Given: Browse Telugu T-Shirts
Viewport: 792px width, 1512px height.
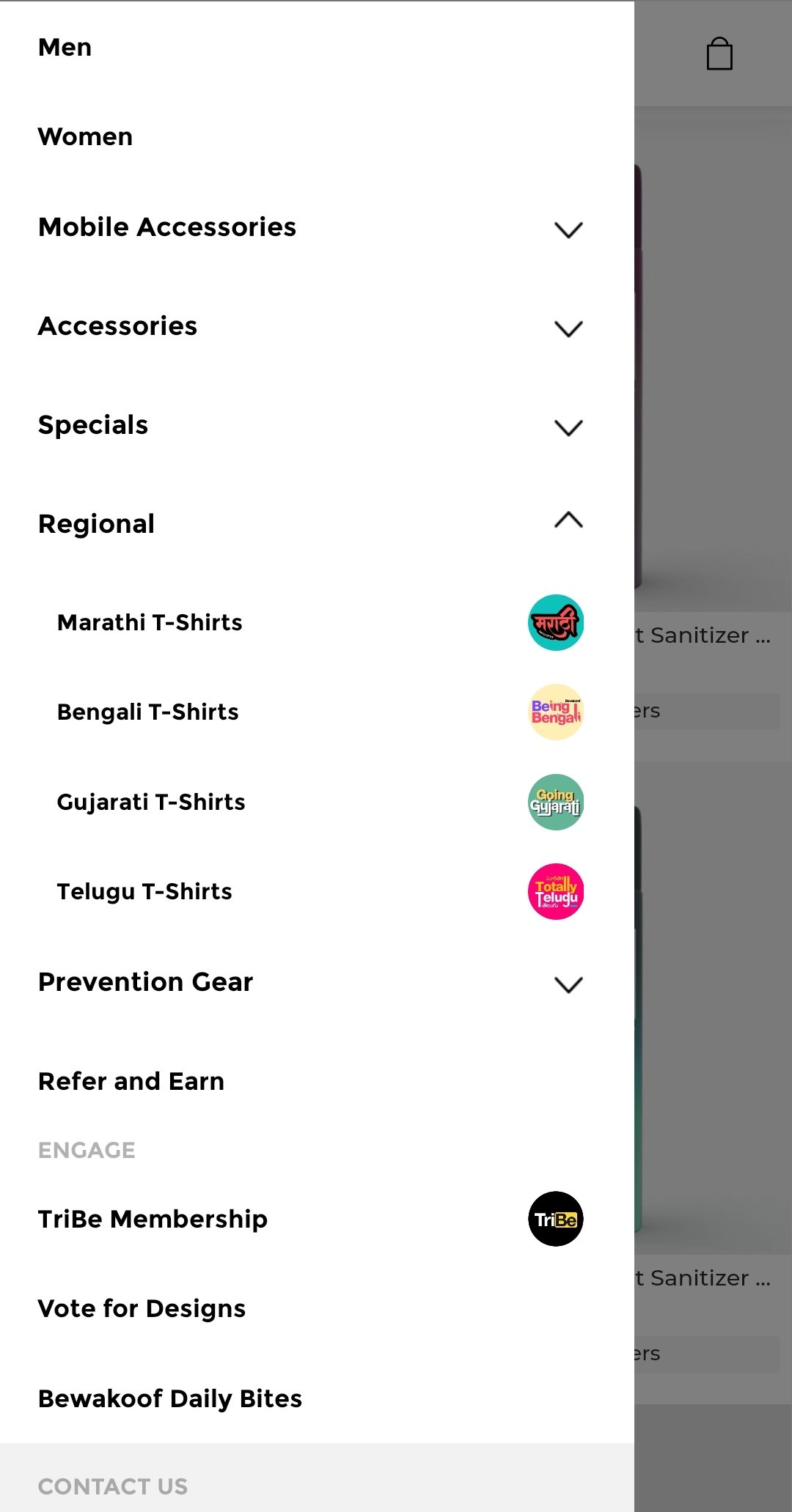Looking at the screenshot, I should 144,891.
